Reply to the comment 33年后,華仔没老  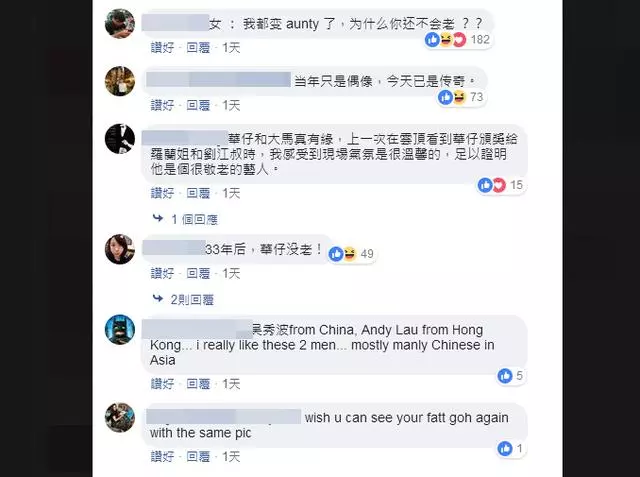click(x=196, y=273)
